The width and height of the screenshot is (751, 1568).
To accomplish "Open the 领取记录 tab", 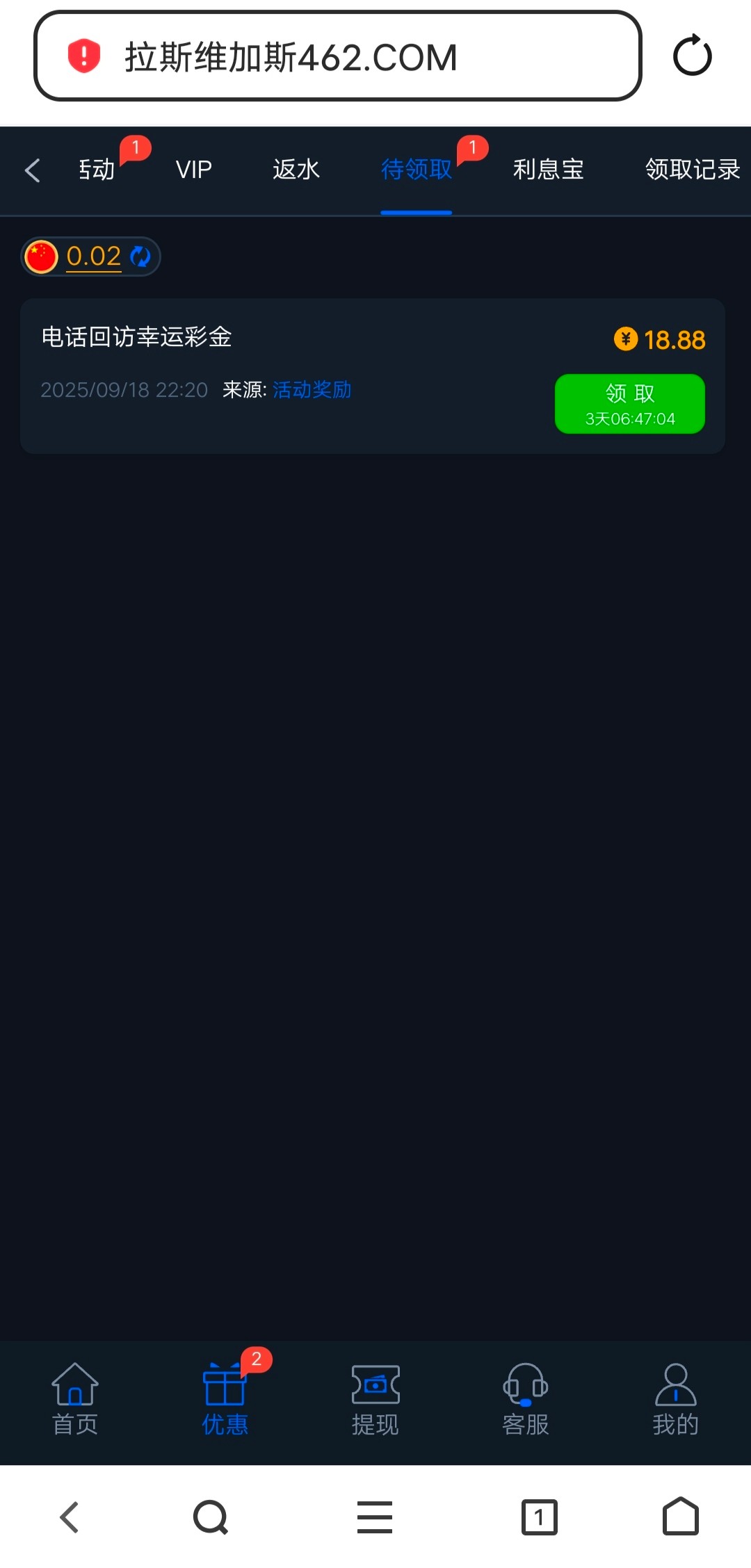I will click(x=692, y=170).
